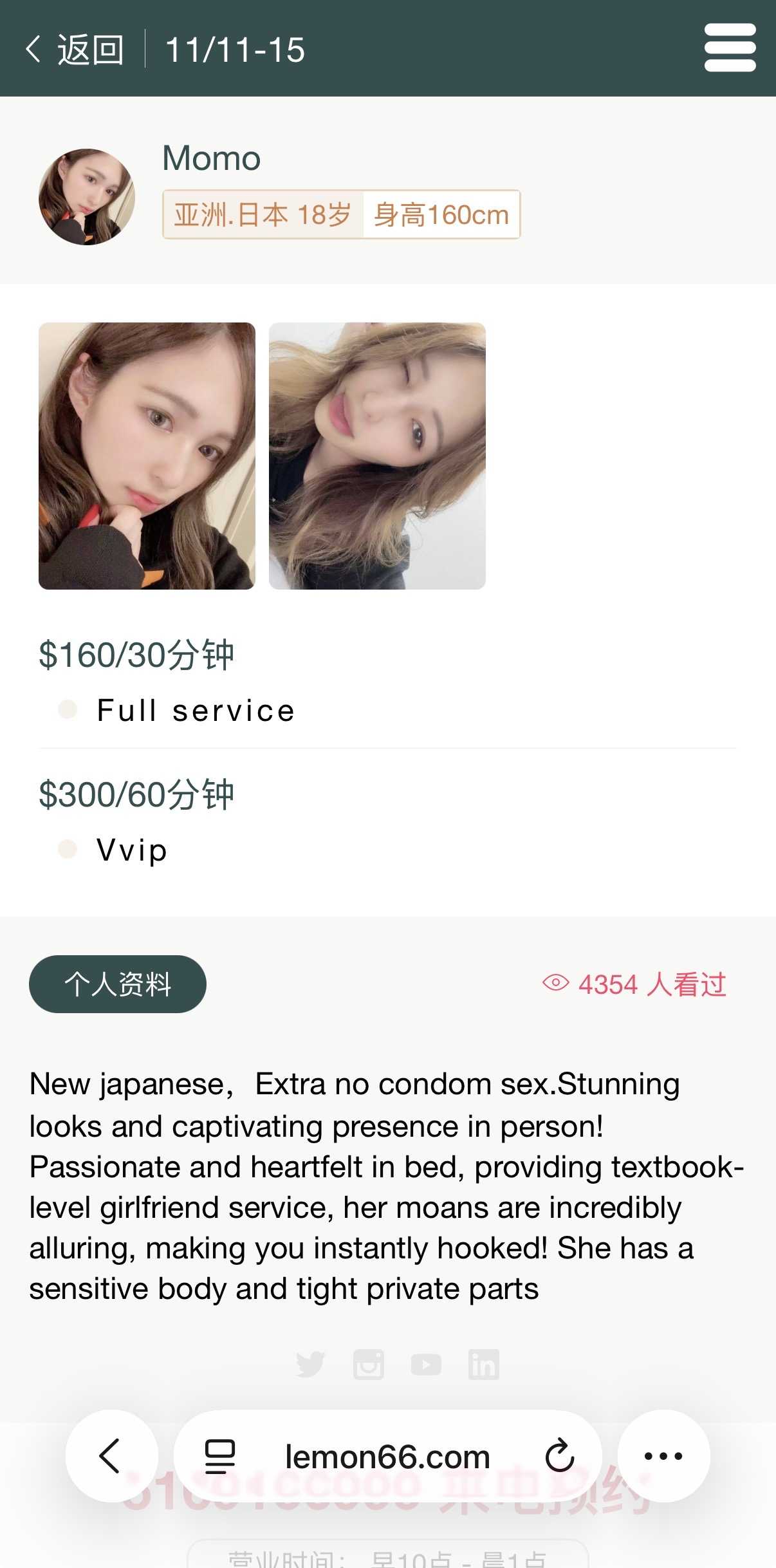The image size is (776, 1568).
Task: Select the 个人资料 tab
Action: (118, 984)
